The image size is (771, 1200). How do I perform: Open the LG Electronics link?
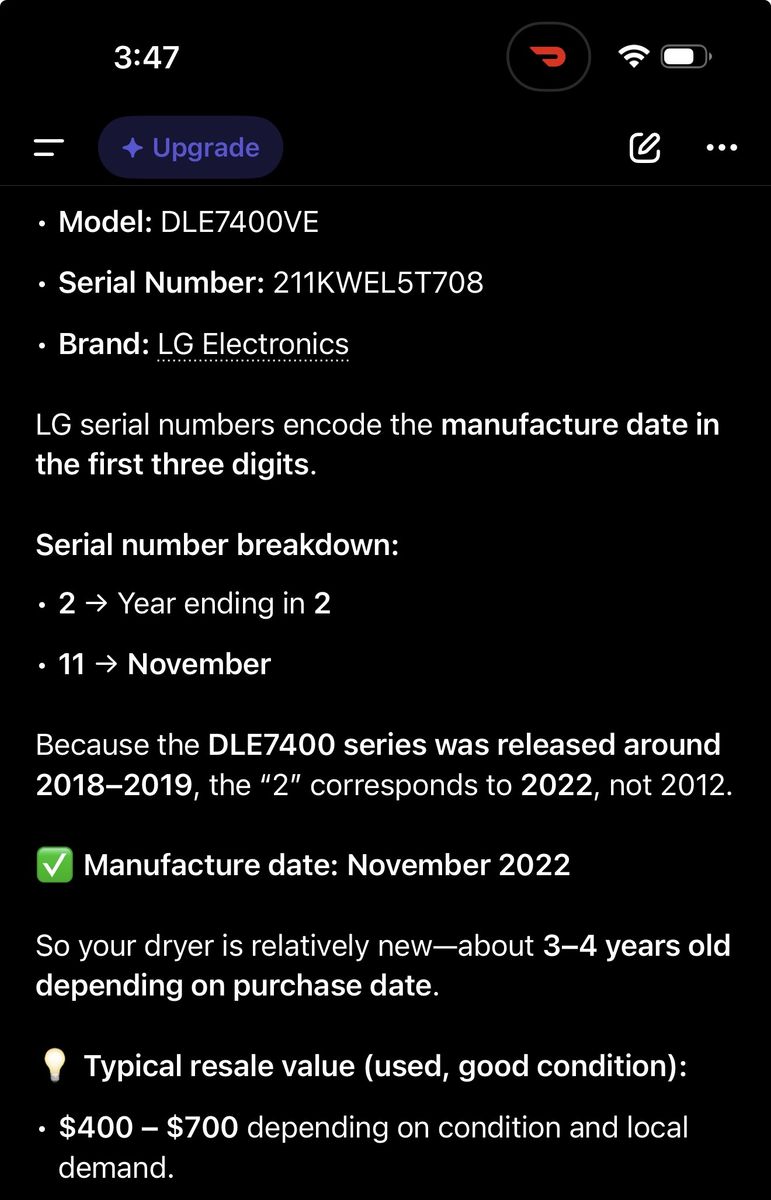(253, 344)
